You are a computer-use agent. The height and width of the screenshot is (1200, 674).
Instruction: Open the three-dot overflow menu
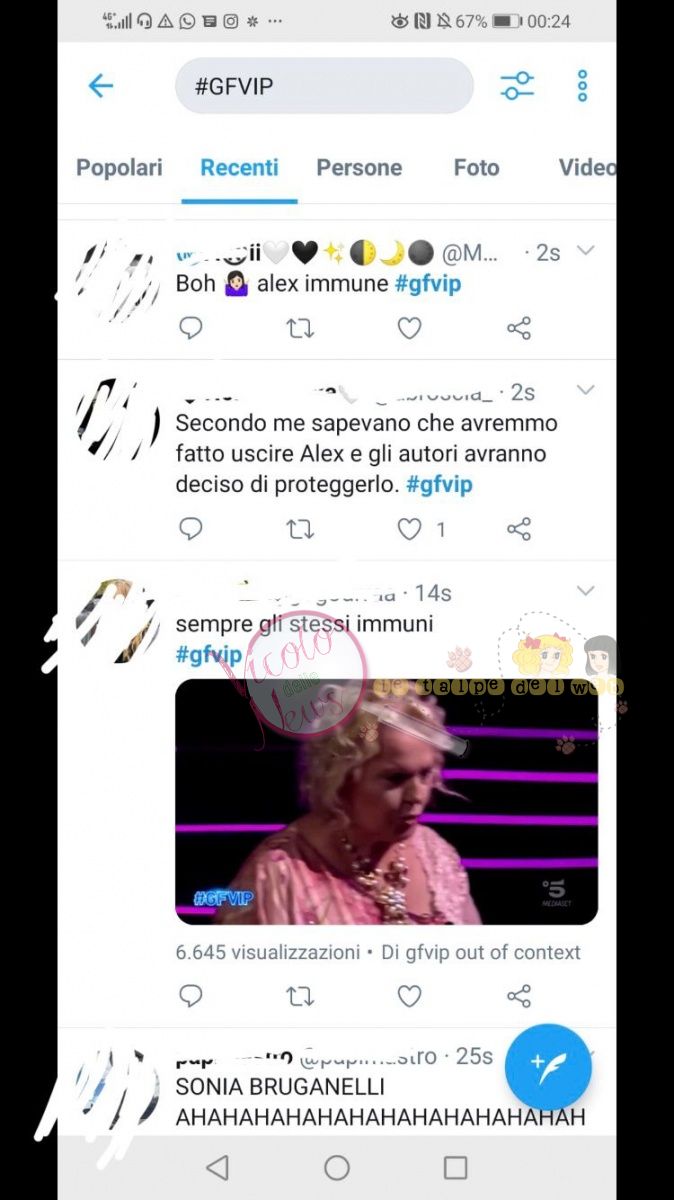click(582, 86)
